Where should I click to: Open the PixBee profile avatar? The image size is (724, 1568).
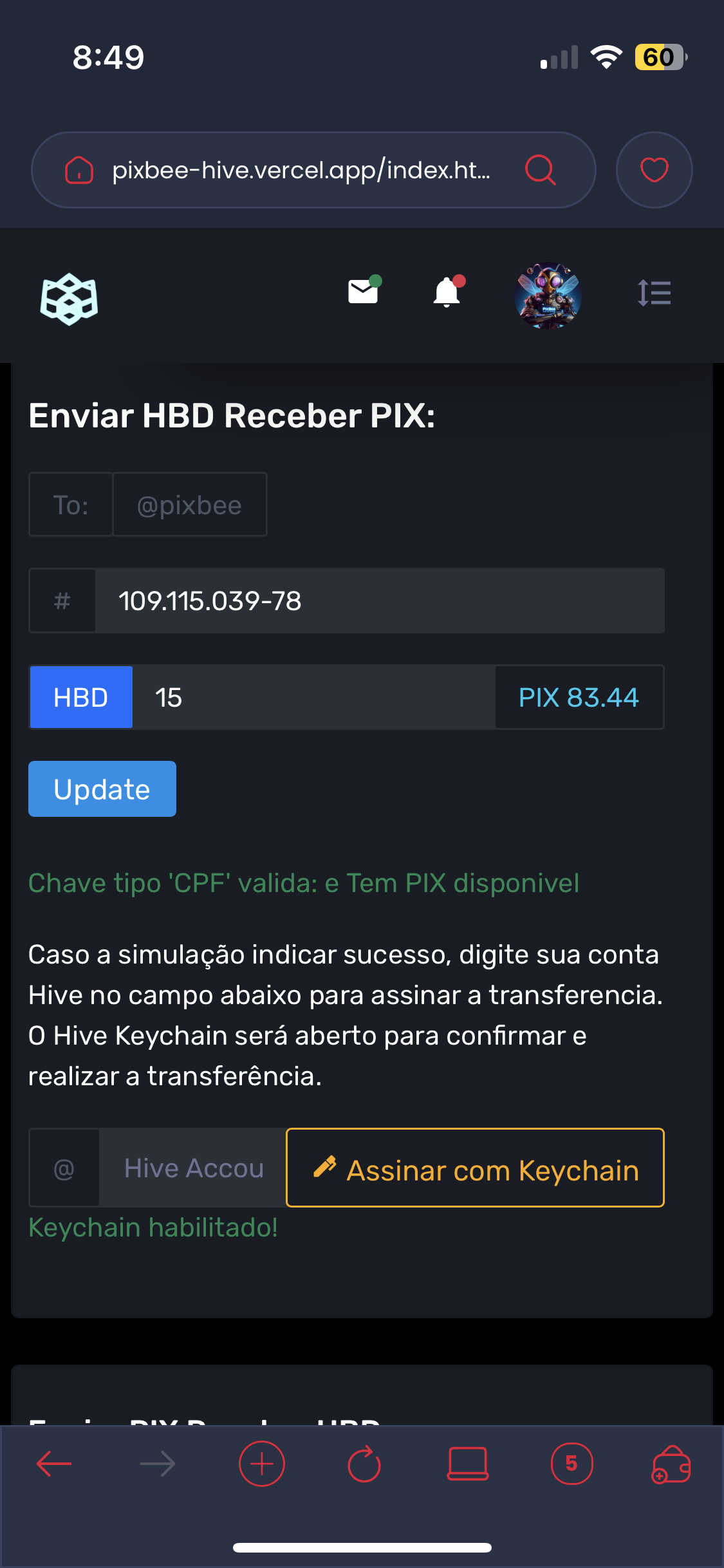548,296
